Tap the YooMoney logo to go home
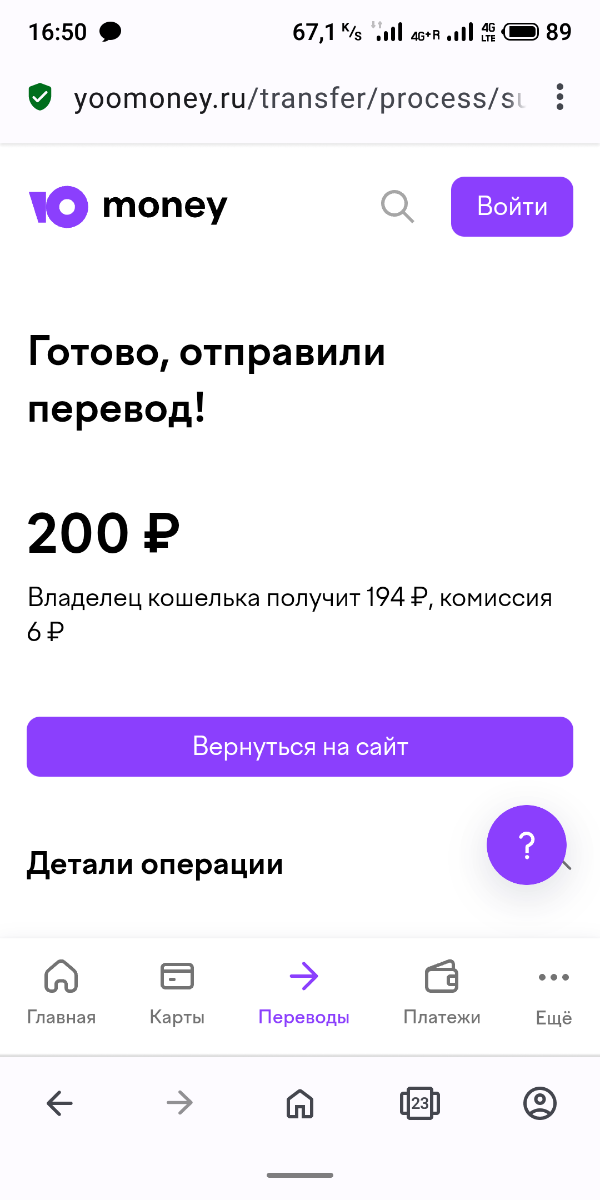 [x=128, y=207]
